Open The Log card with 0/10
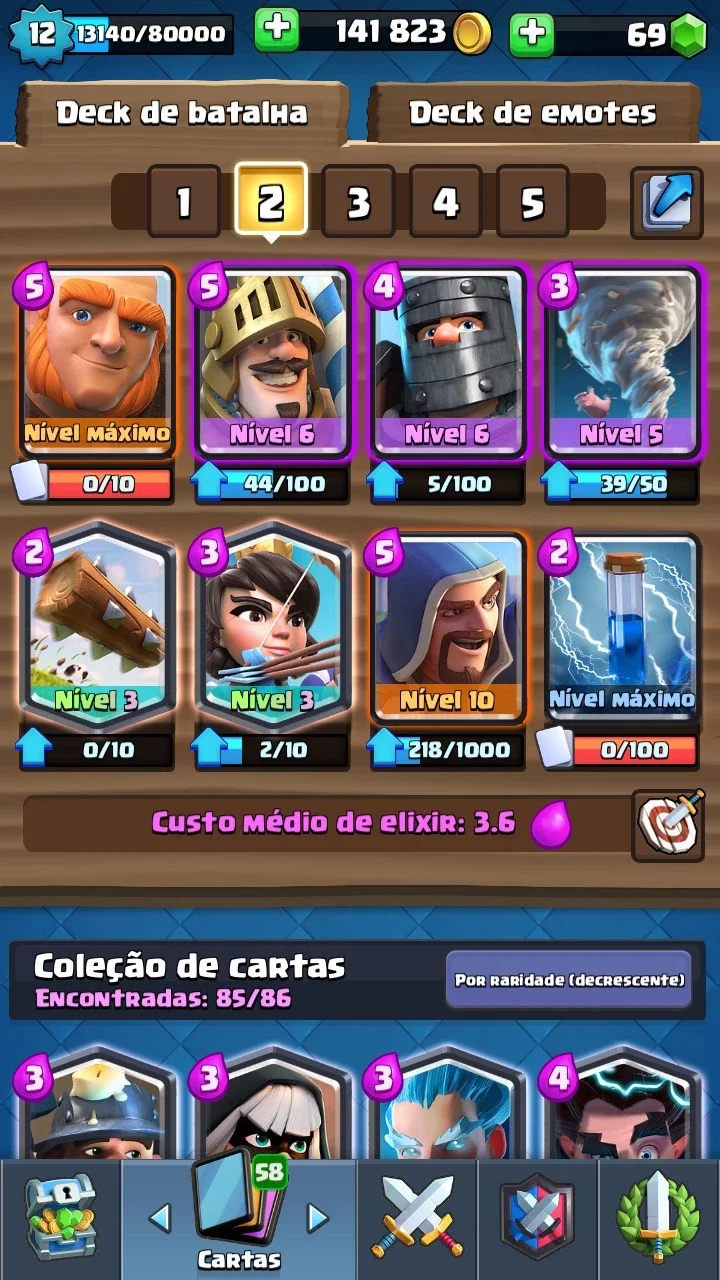The width and height of the screenshot is (720, 1280). click(97, 628)
